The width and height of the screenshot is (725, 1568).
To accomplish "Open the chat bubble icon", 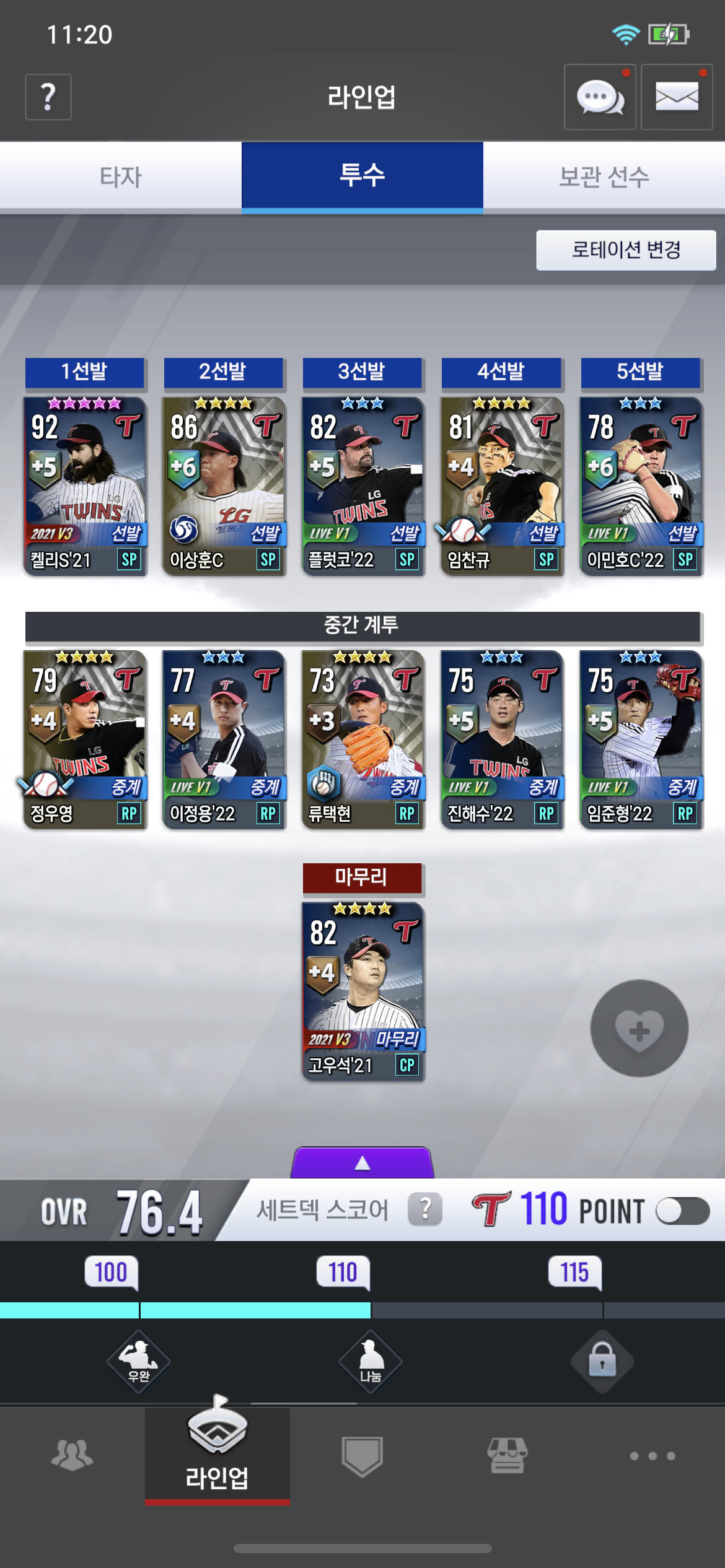I will coord(600,97).
